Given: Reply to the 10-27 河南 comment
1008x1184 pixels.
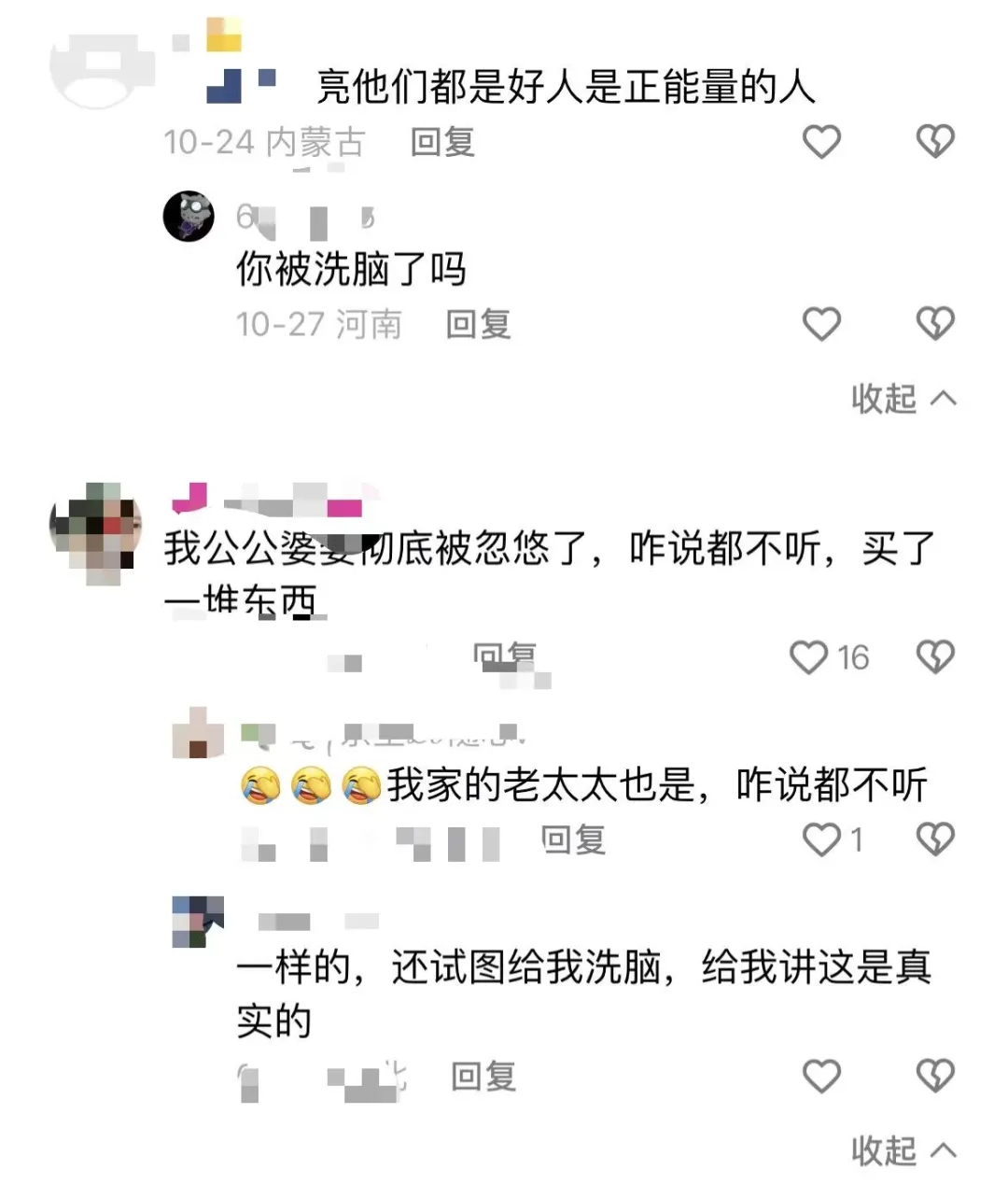Looking at the screenshot, I should 478,324.
